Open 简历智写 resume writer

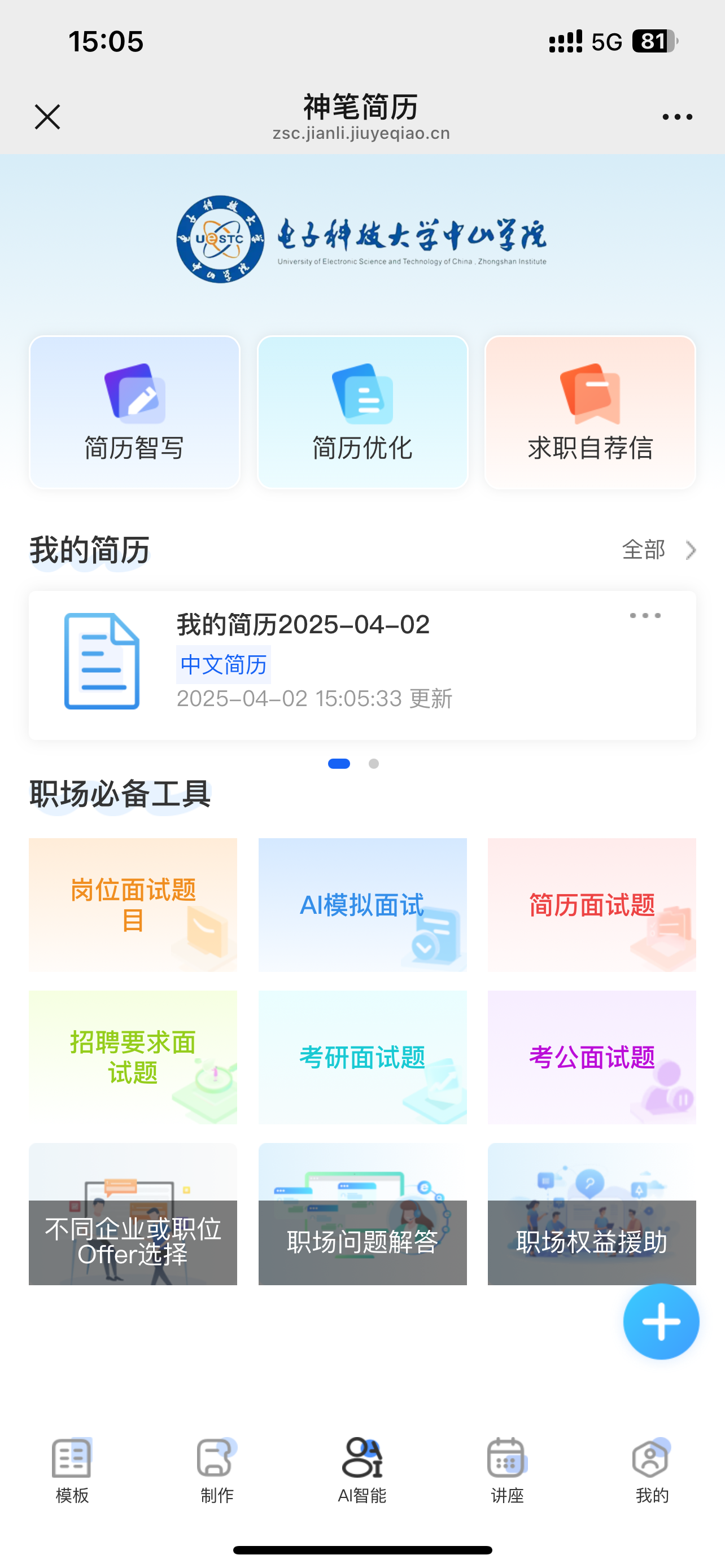[x=134, y=412]
